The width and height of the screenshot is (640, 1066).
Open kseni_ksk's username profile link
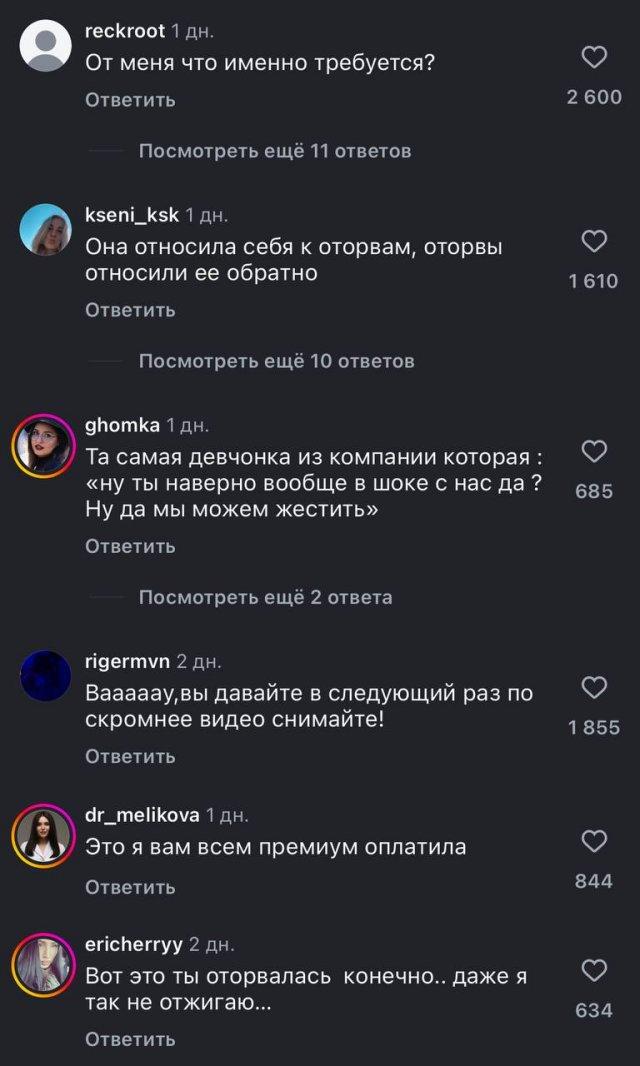[132, 215]
